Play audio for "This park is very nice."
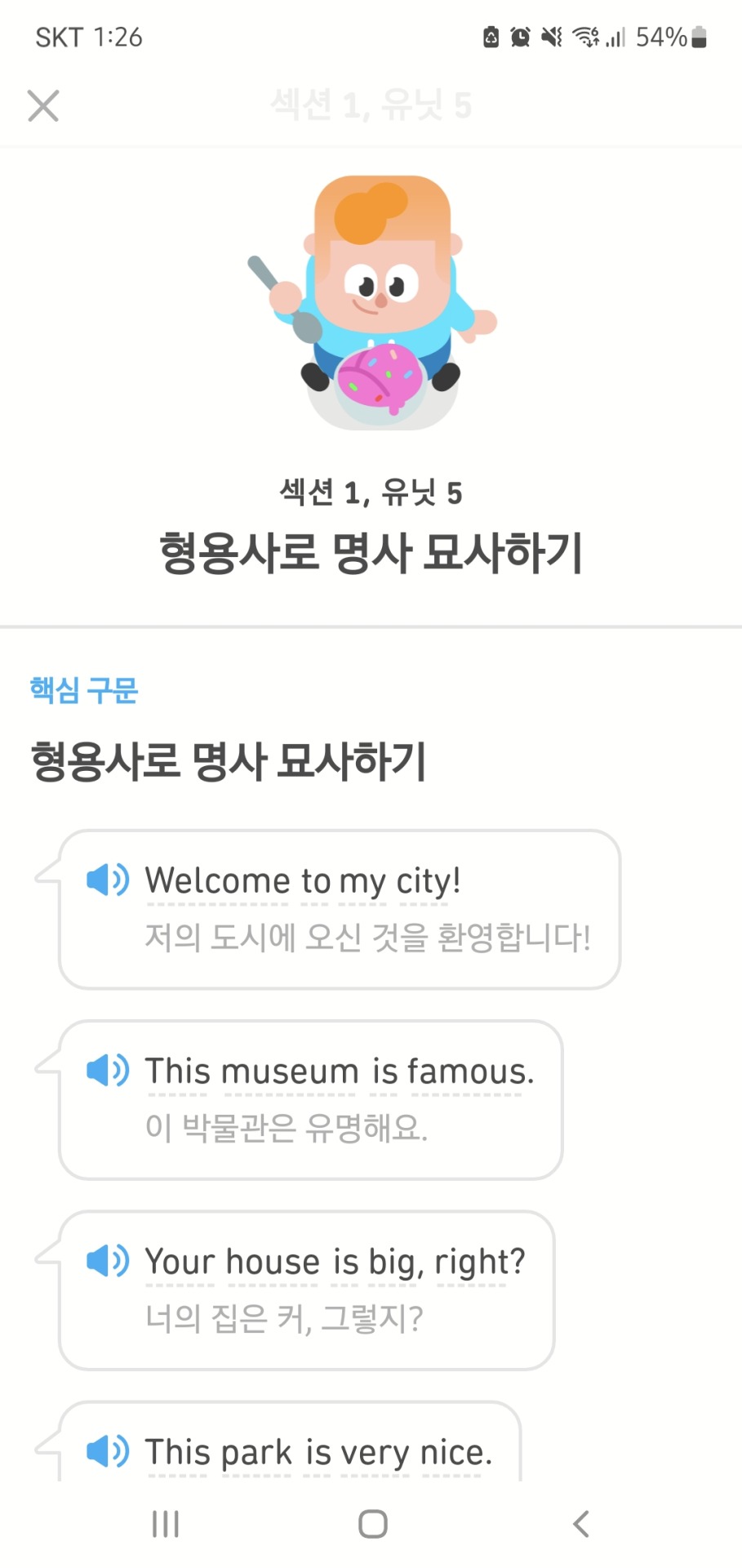 [x=108, y=1451]
